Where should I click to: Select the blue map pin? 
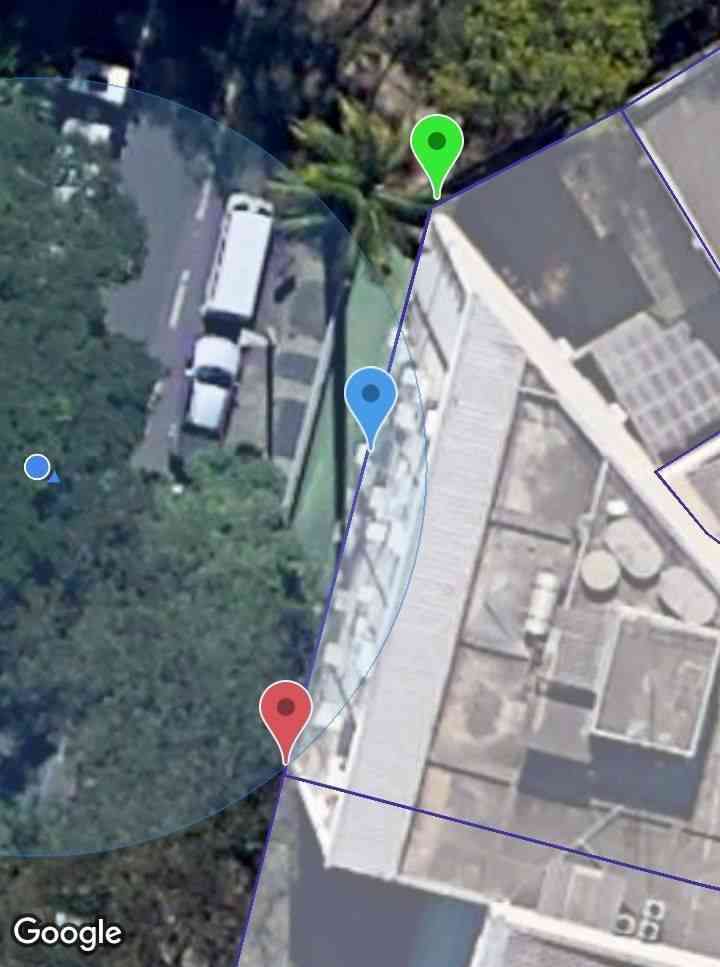pos(371,397)
